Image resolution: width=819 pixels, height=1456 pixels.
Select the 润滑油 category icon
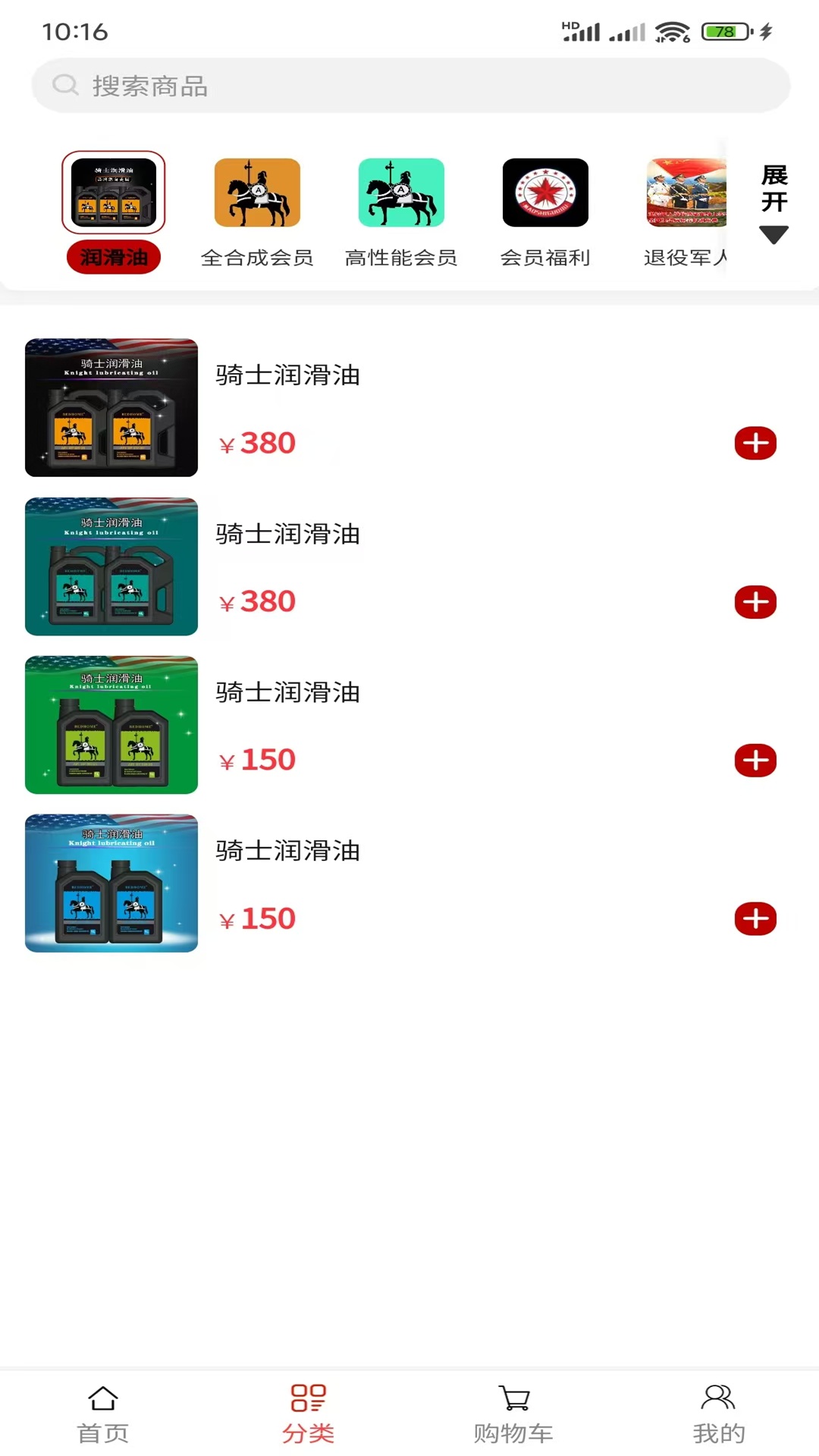pyautogui.click(x=112, y=192)
